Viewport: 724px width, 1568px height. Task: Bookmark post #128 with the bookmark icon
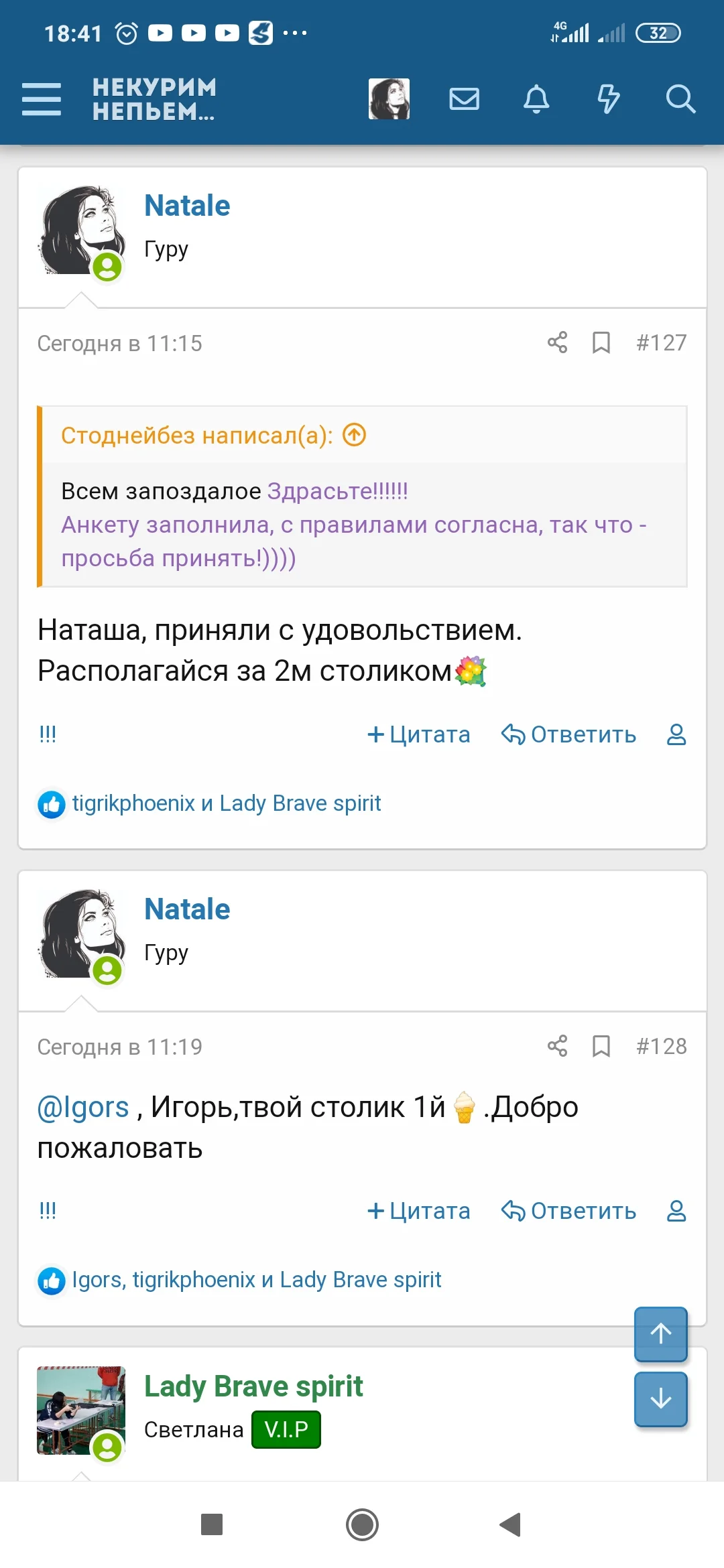tap(601, 1046)
